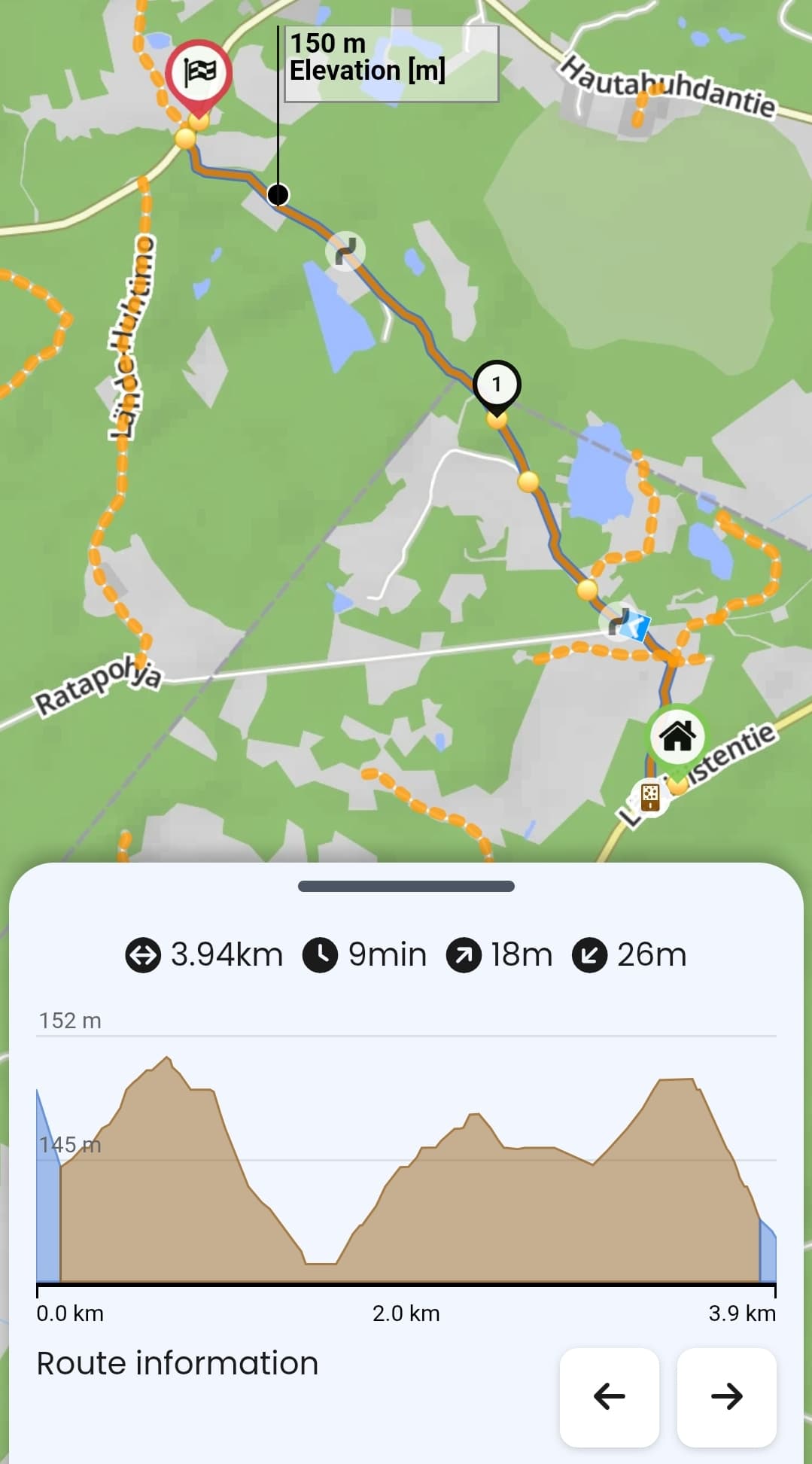Tap the brown info sign near home

(650, 796)
